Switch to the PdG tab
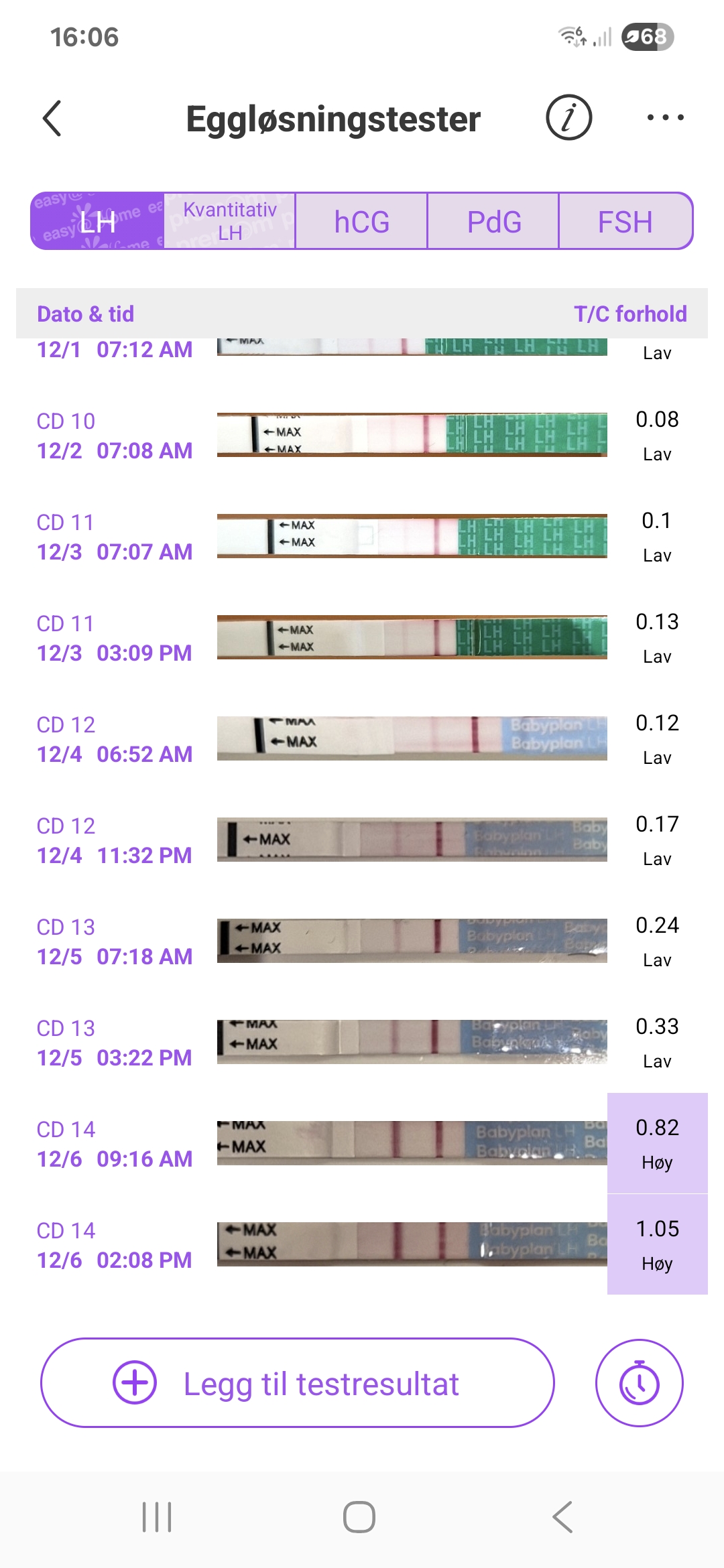The width and height of the screenshot is (724, 1568). click(x=493, y=222)
